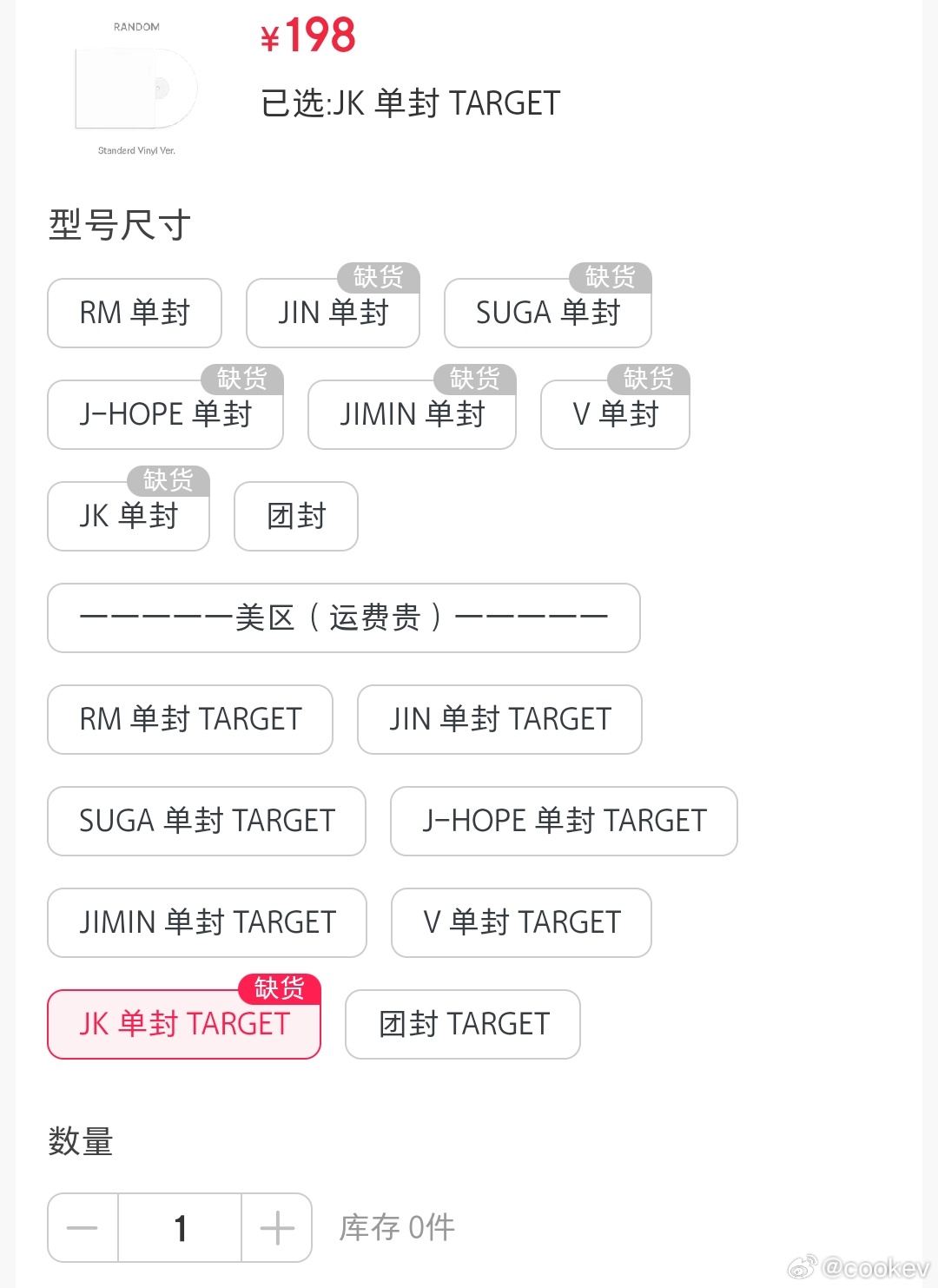Increase the quantity with the plus button

click(x=276, y=1227)
